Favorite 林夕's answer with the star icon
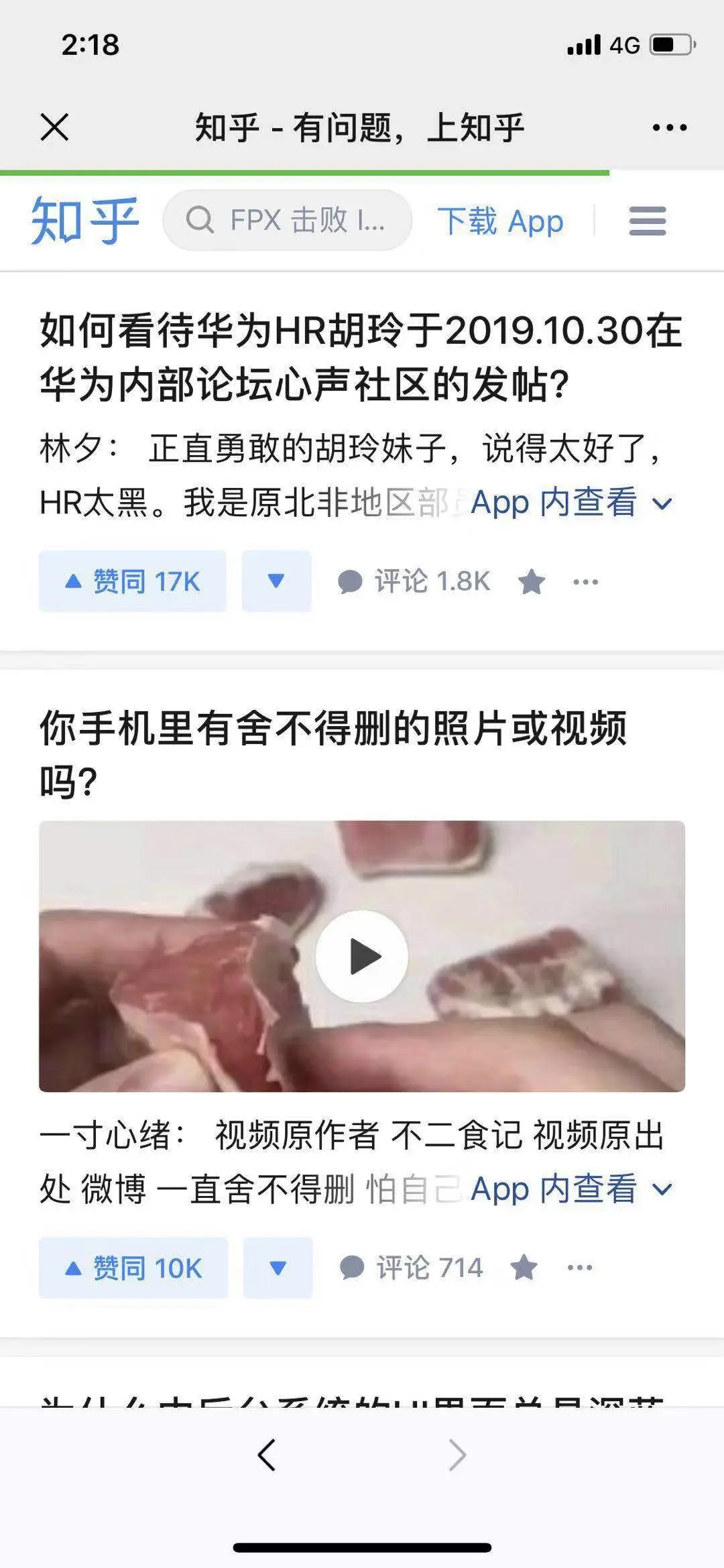 [x=531, y=582]
